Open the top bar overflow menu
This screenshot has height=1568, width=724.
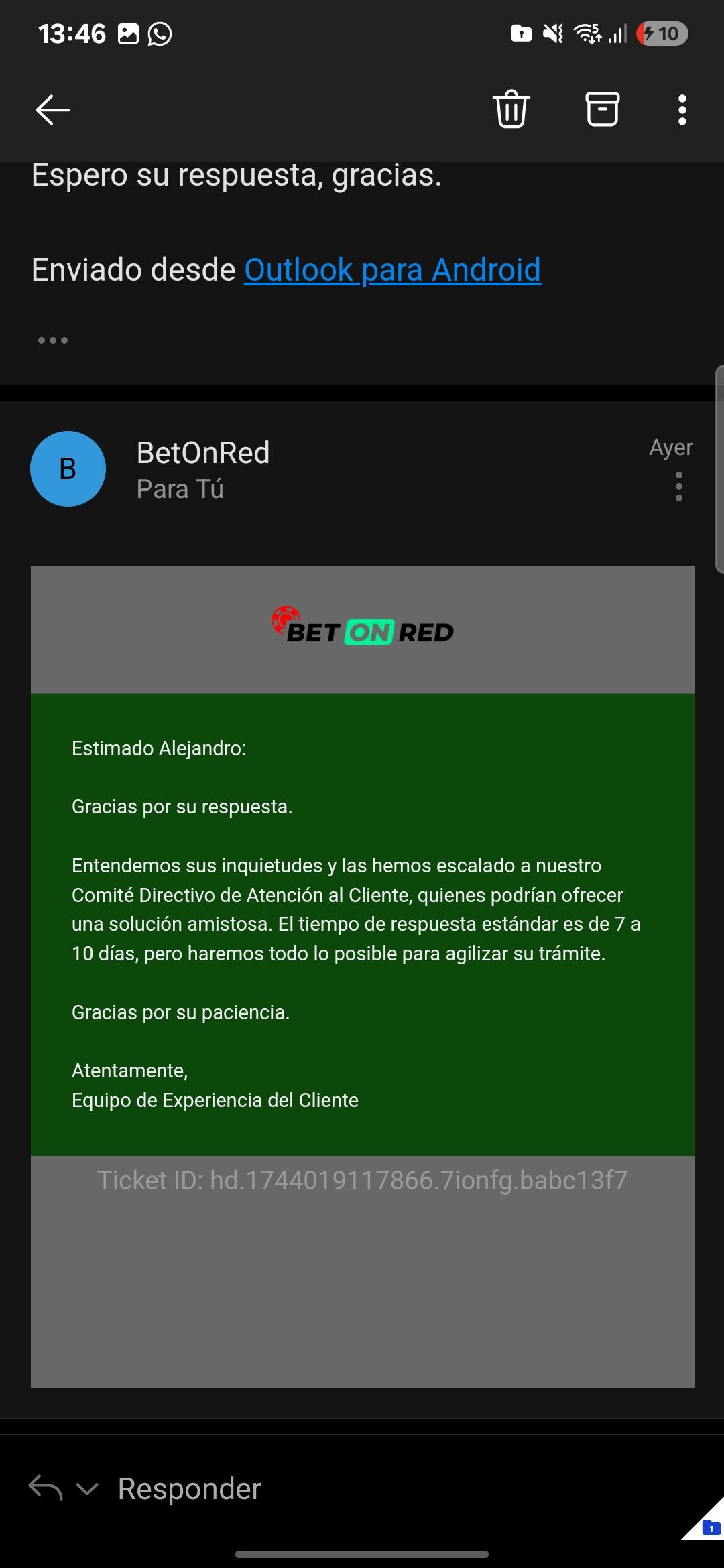[682, 110]
